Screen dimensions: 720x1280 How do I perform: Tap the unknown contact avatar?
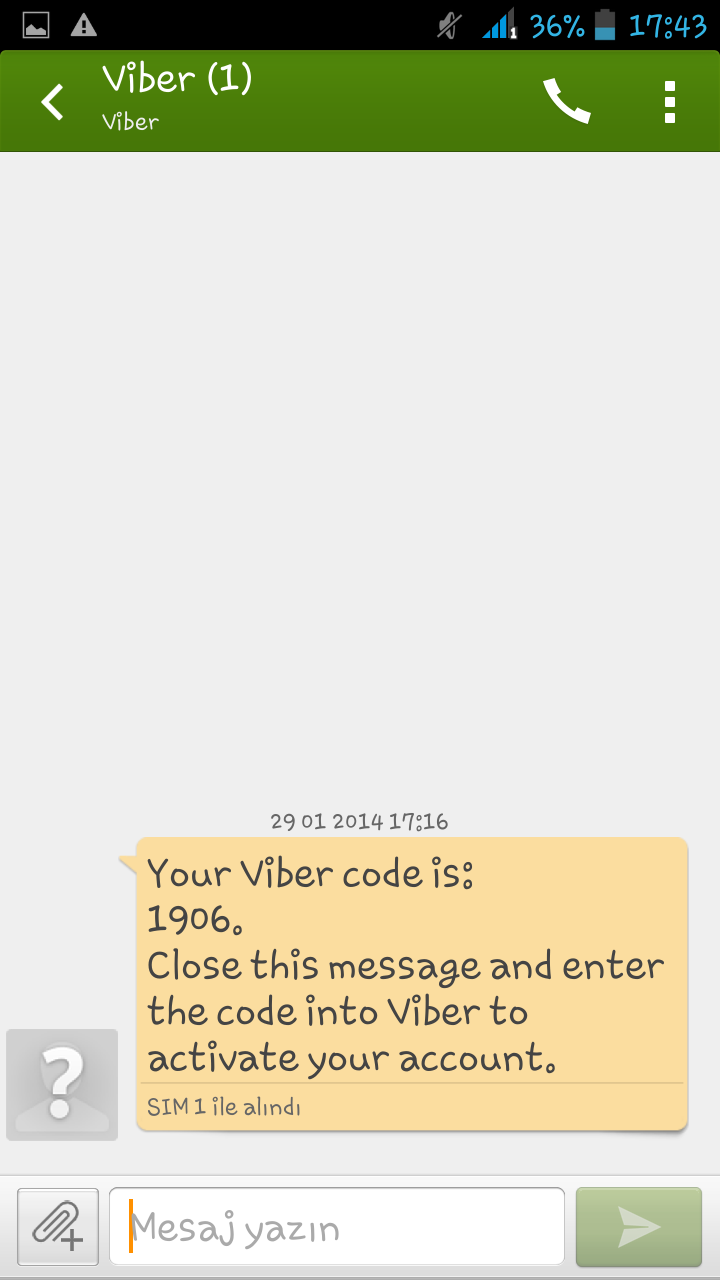(62, 1085)
